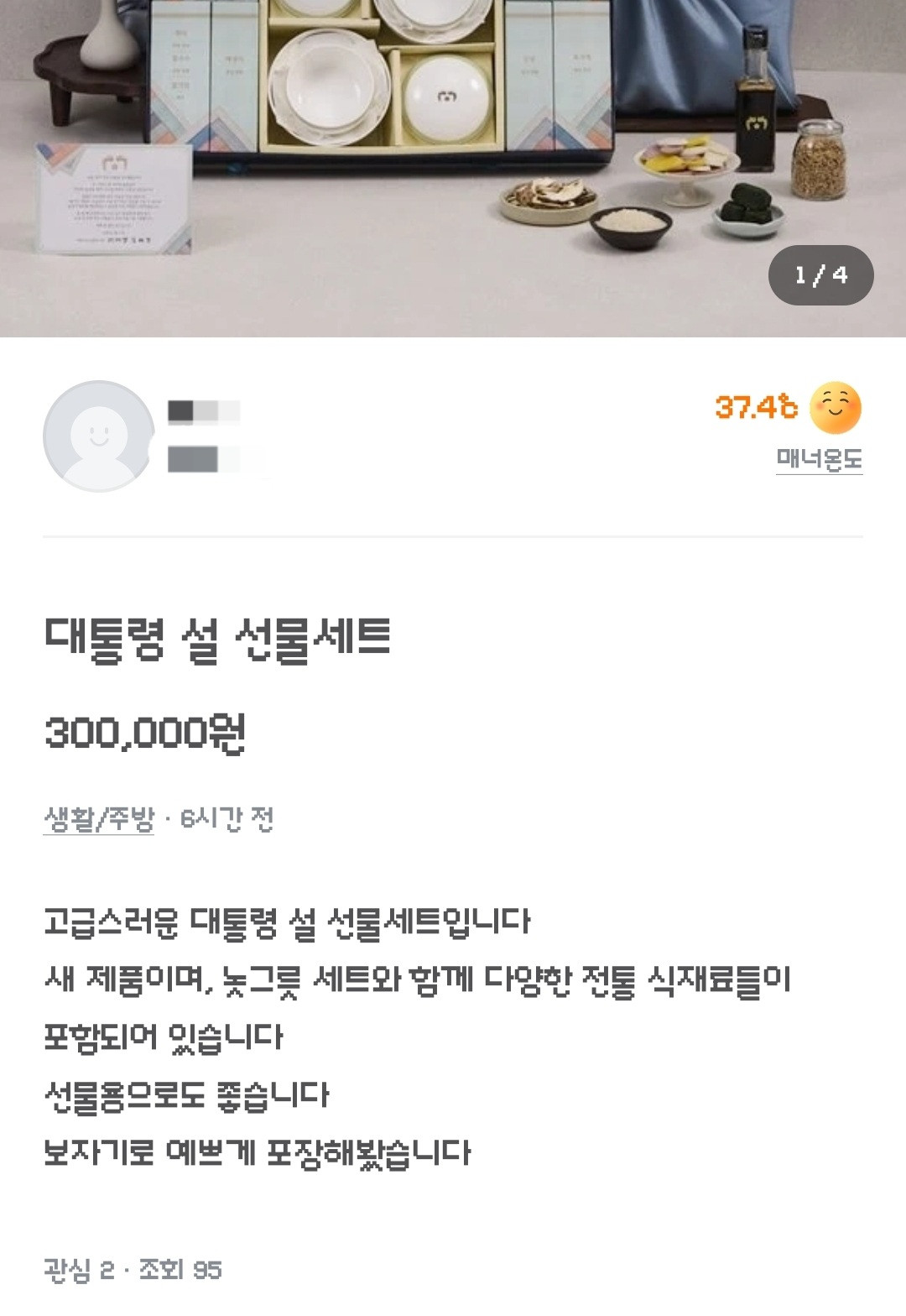
Task: View the seller's profile
Action: 98,436
